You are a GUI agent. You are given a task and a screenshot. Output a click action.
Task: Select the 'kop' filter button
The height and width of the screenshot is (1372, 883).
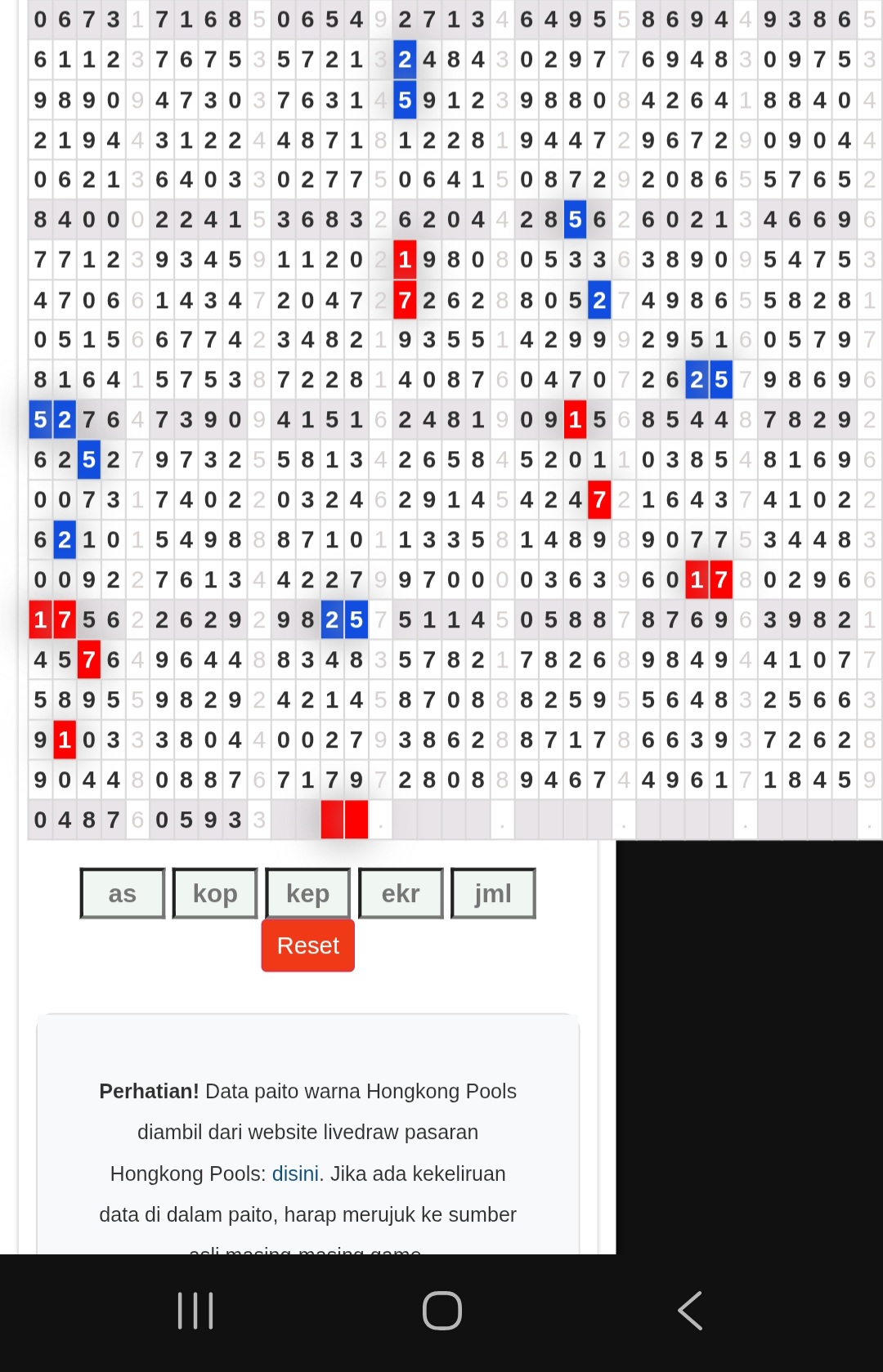215,893
